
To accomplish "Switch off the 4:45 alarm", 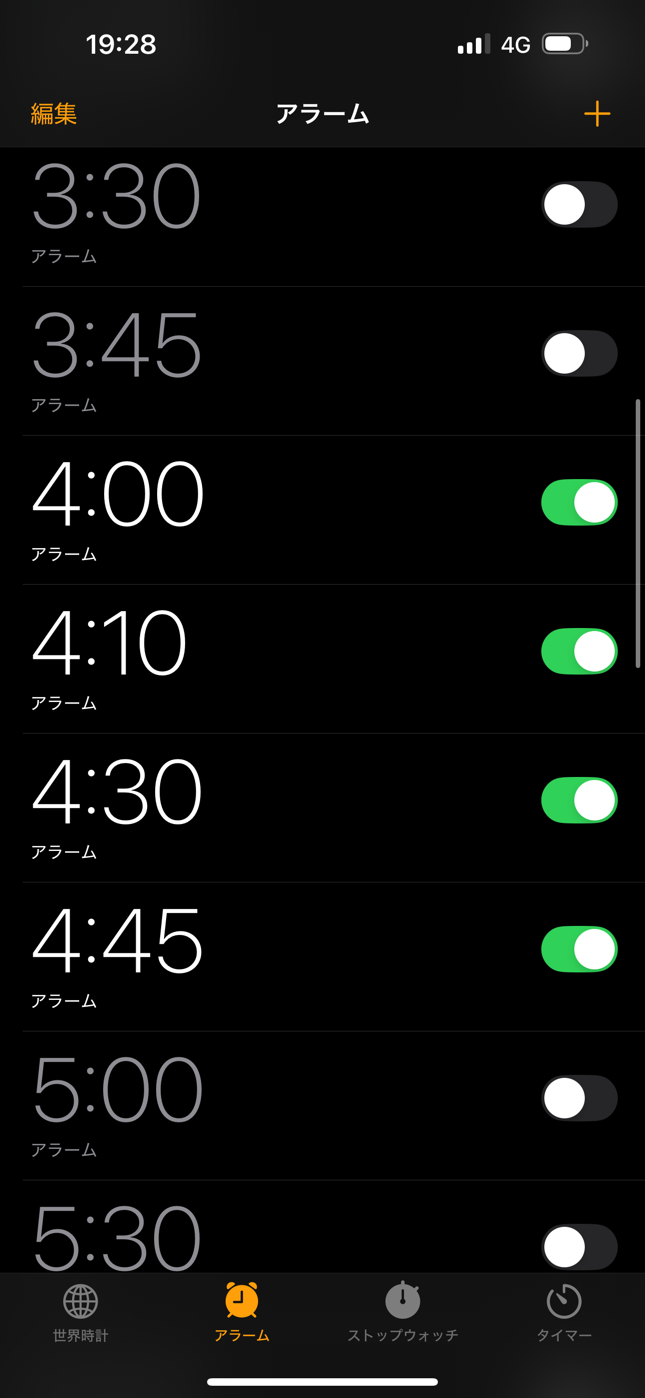I will (x=579, y=950).
